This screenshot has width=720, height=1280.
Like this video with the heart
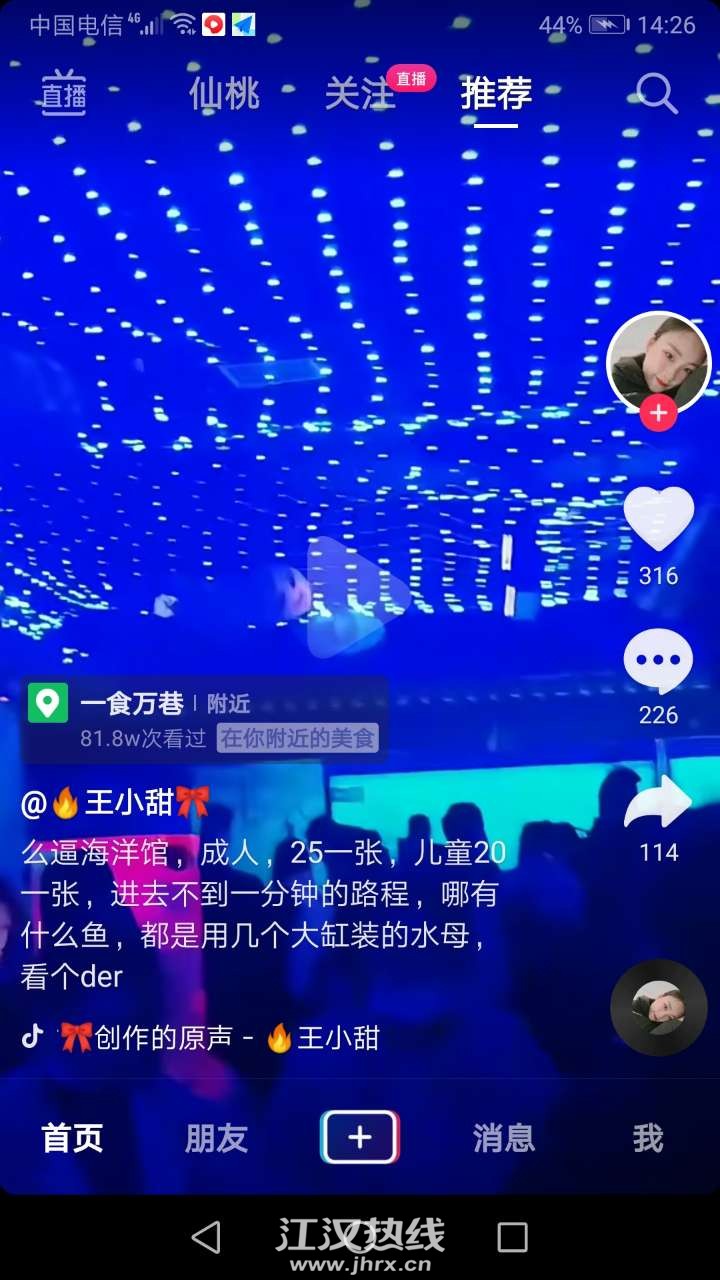pos(658,519)
